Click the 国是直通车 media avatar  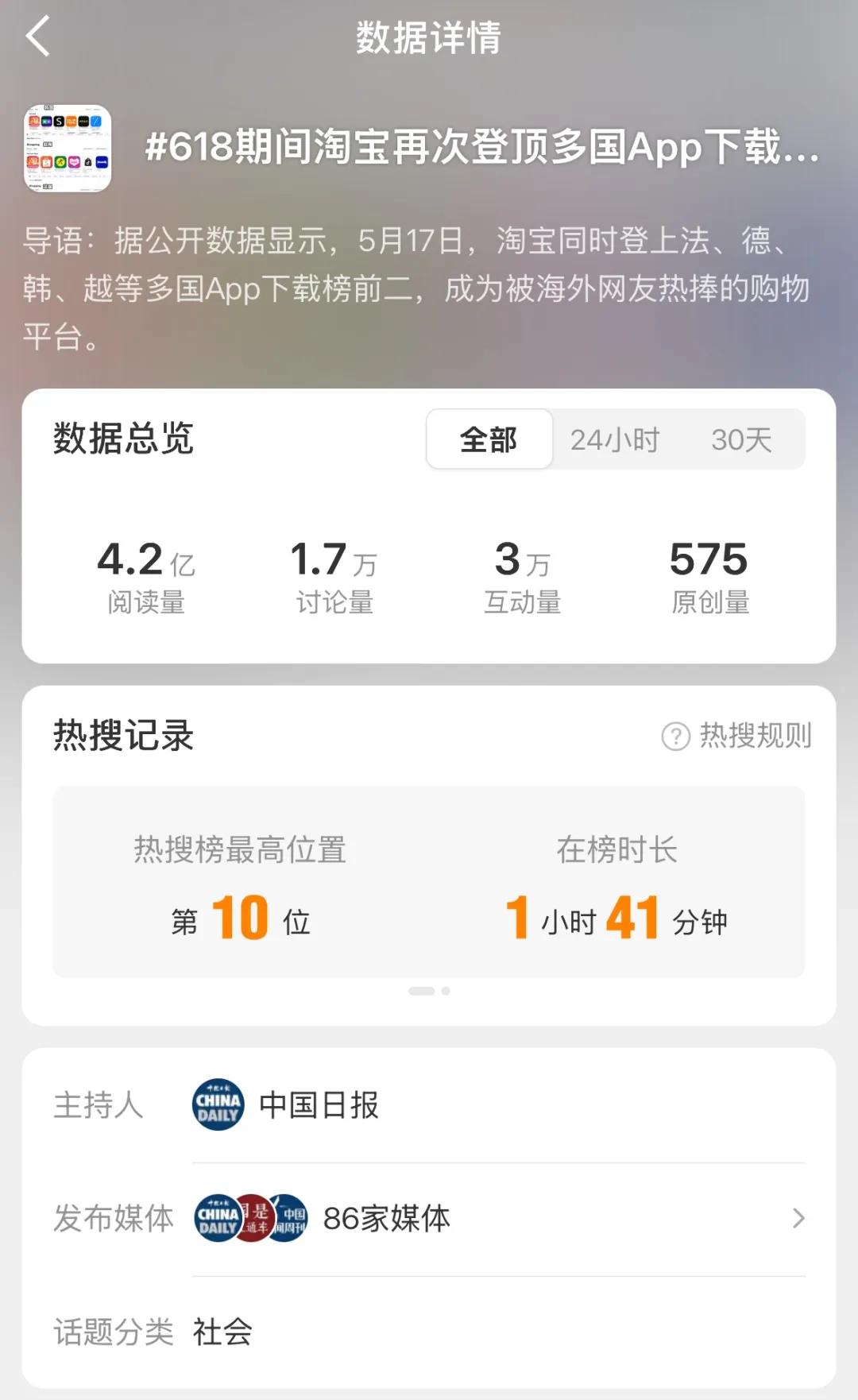pos(251,1219)
